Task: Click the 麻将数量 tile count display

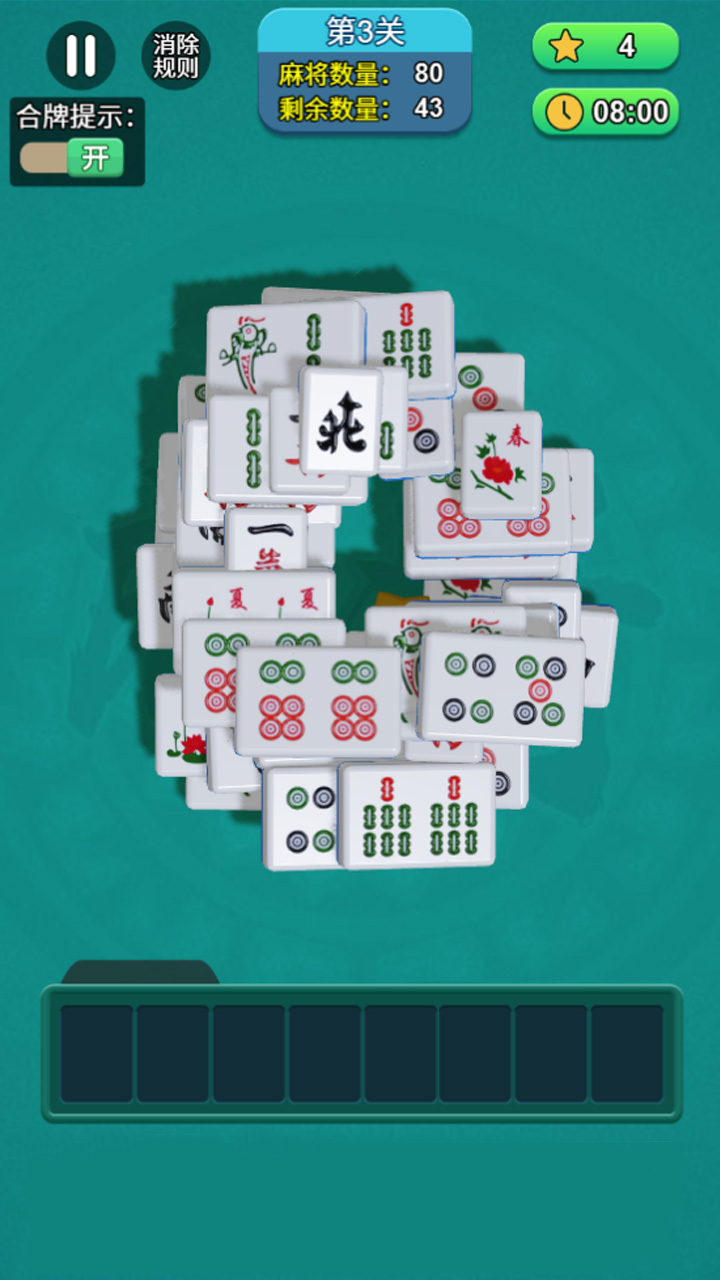Action: (366, 72)
